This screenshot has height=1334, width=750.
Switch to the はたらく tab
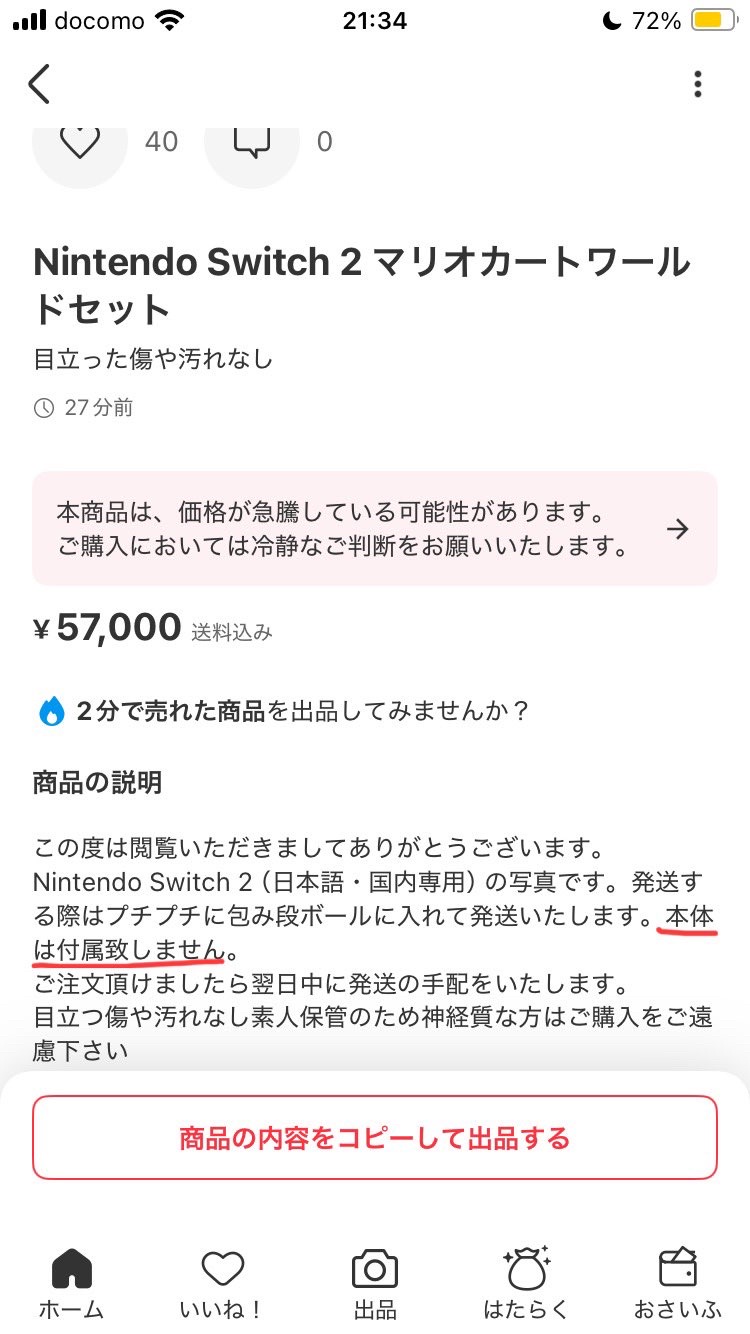pos(526,1282)
